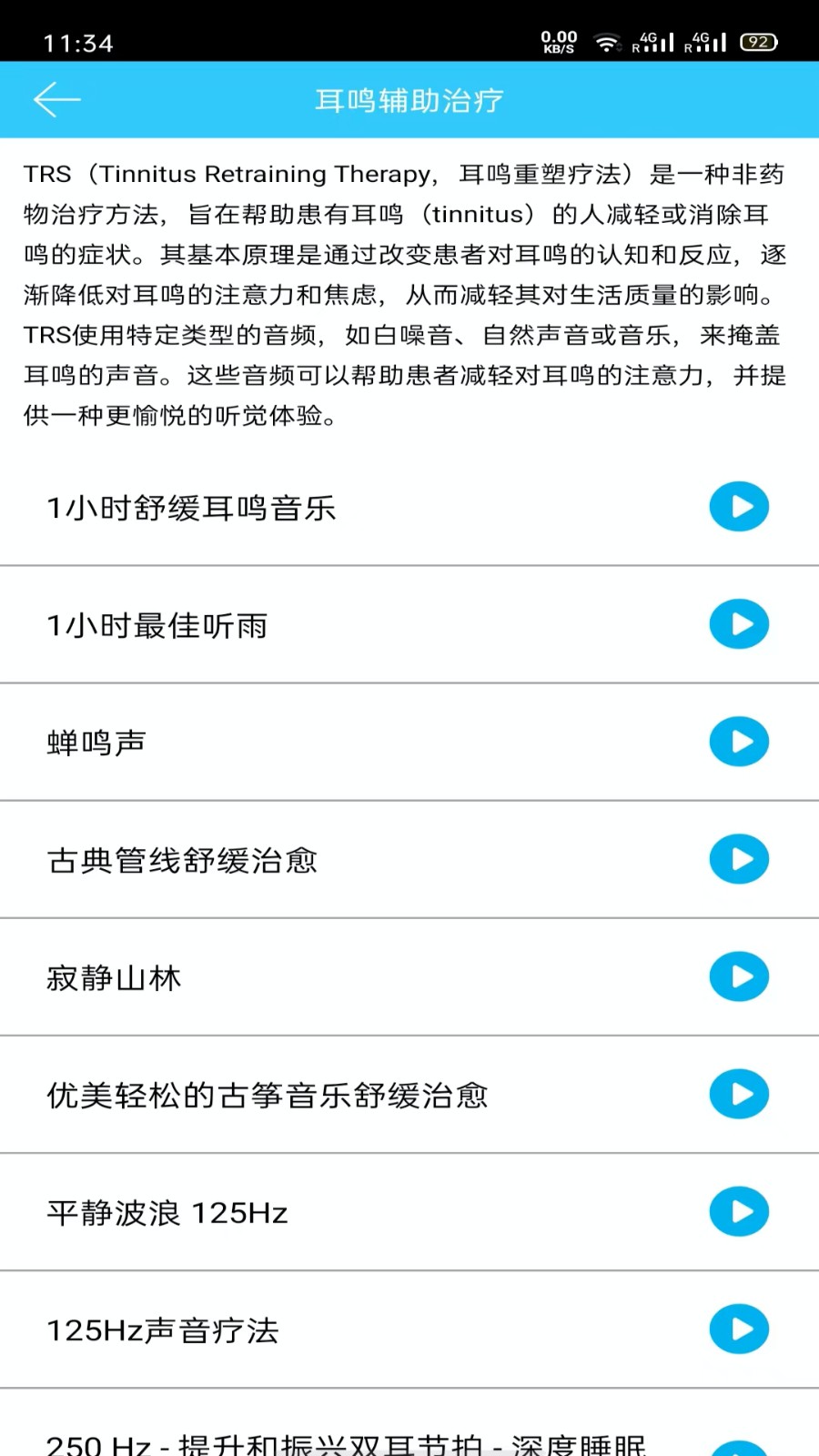Start the 125Hz声音疗法 track
The height and width of the screenshot is (1456, 819).
click(x=739, y=1330)
